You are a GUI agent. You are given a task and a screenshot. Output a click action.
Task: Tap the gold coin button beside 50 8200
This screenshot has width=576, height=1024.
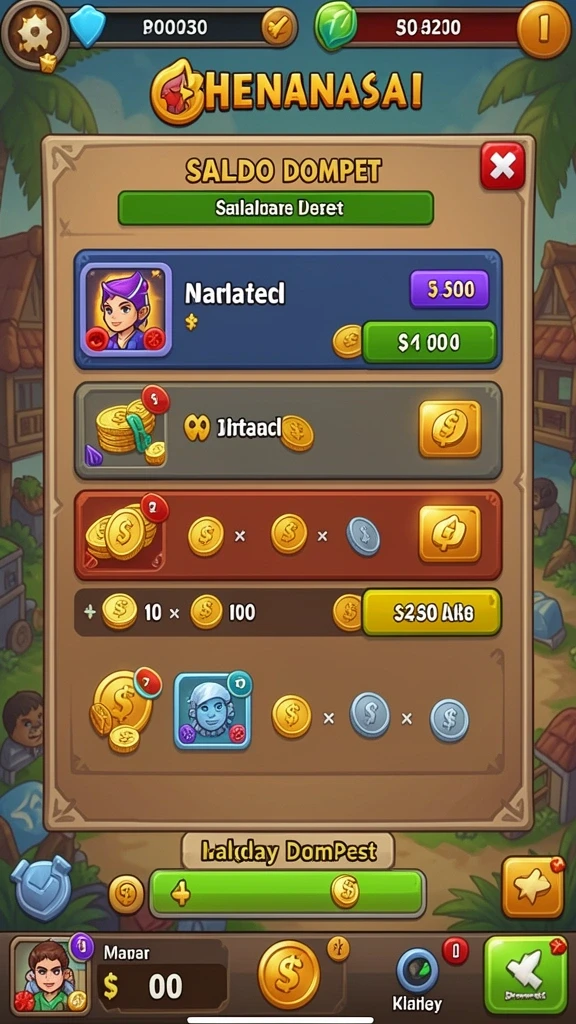(545, 29)
